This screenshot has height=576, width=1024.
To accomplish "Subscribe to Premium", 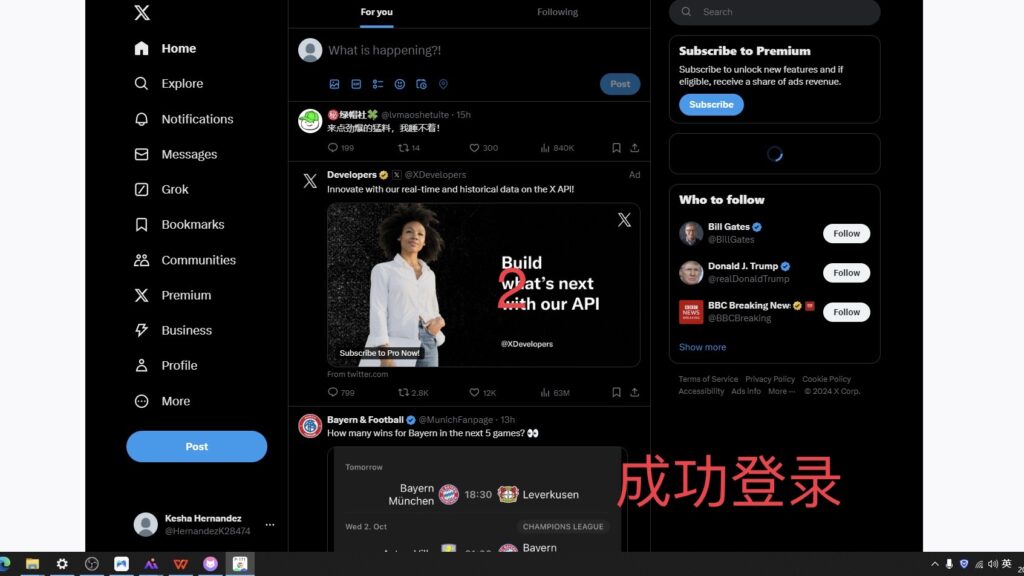I will [x=711, y=104].
